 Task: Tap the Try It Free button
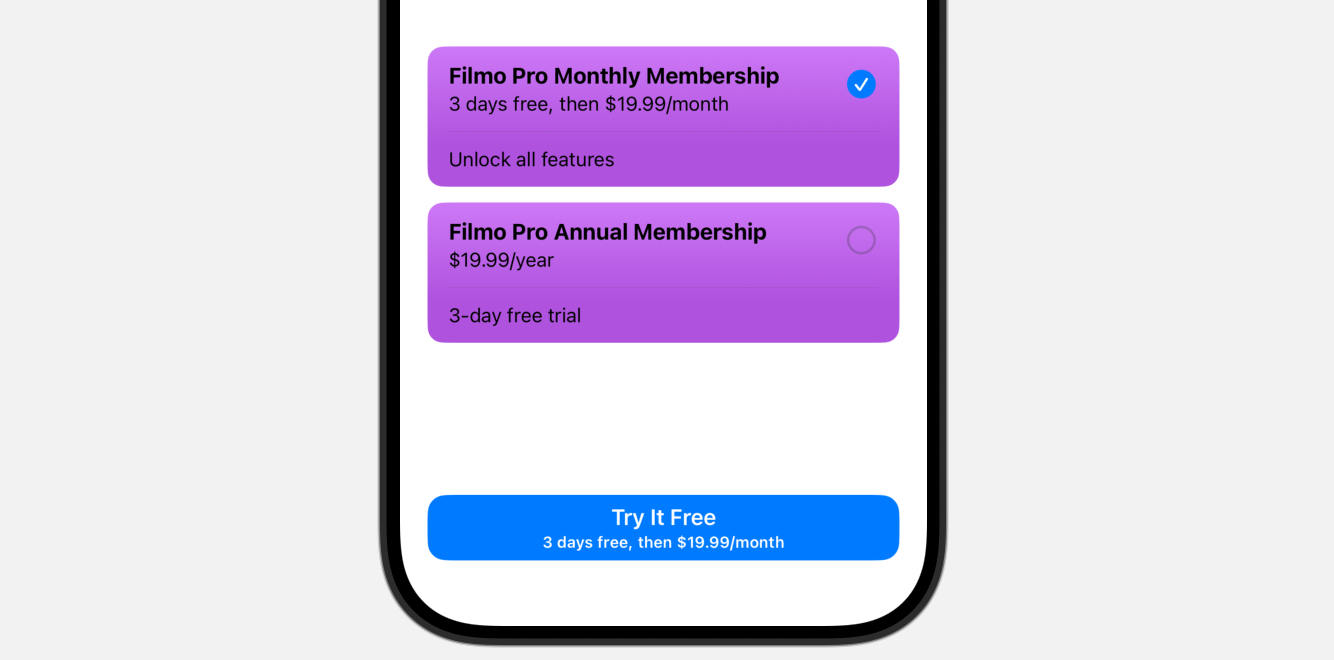[x=662, y=527]
